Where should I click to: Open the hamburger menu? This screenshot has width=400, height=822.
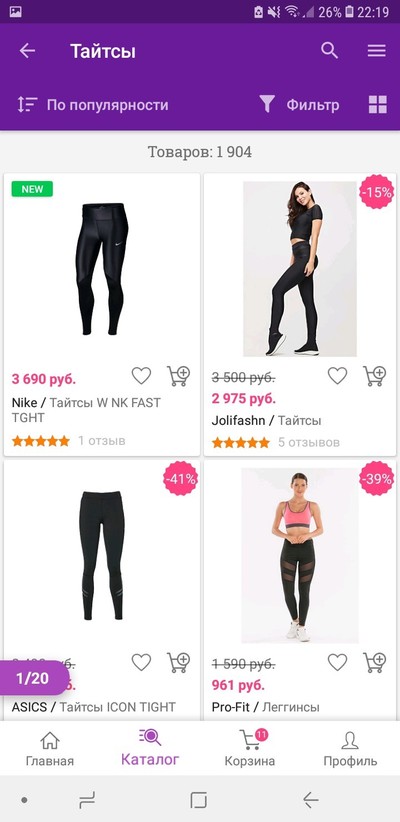pyautogui.click(x=376, y=51)
